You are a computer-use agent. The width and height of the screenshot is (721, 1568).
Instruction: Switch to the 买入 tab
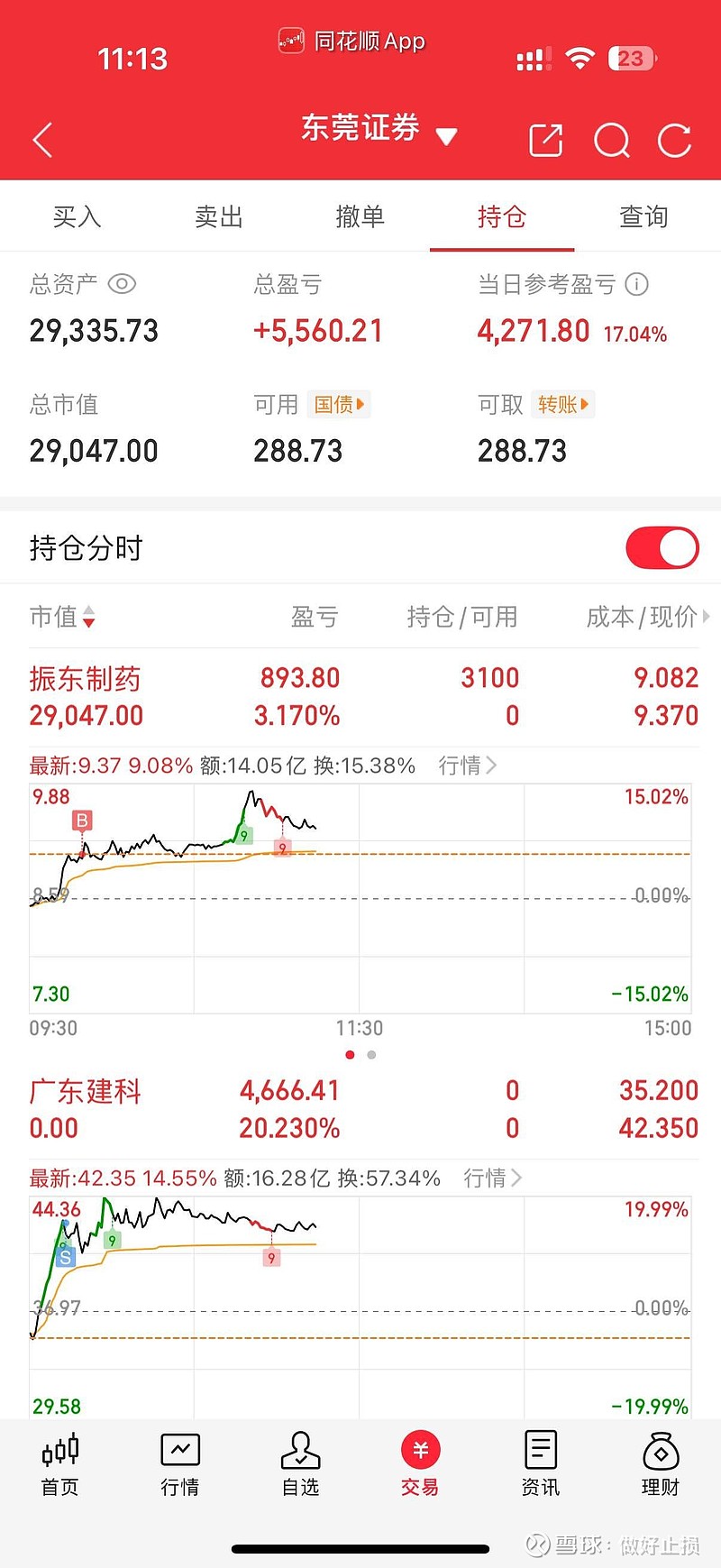(77, 216)
